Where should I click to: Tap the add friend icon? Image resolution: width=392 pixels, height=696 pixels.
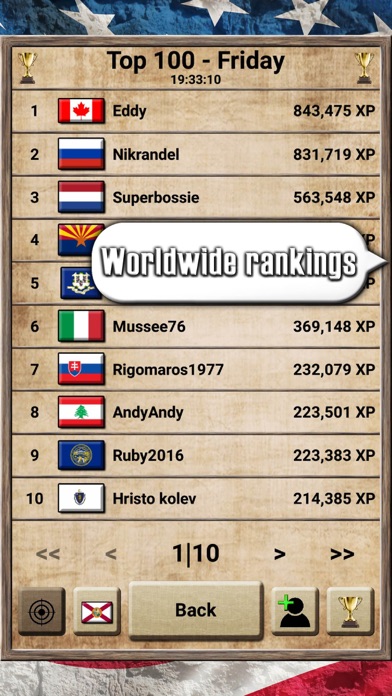click(x=295, y=611)
